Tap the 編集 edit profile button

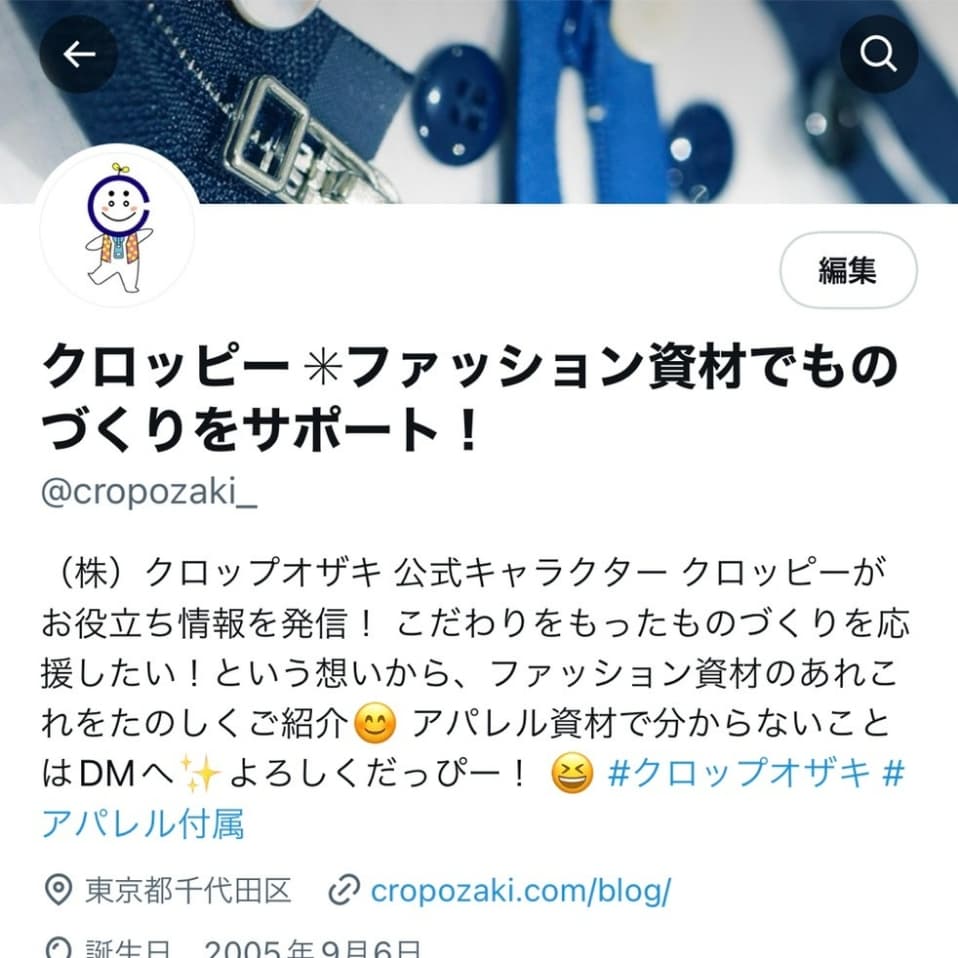[x=848, y=270]
